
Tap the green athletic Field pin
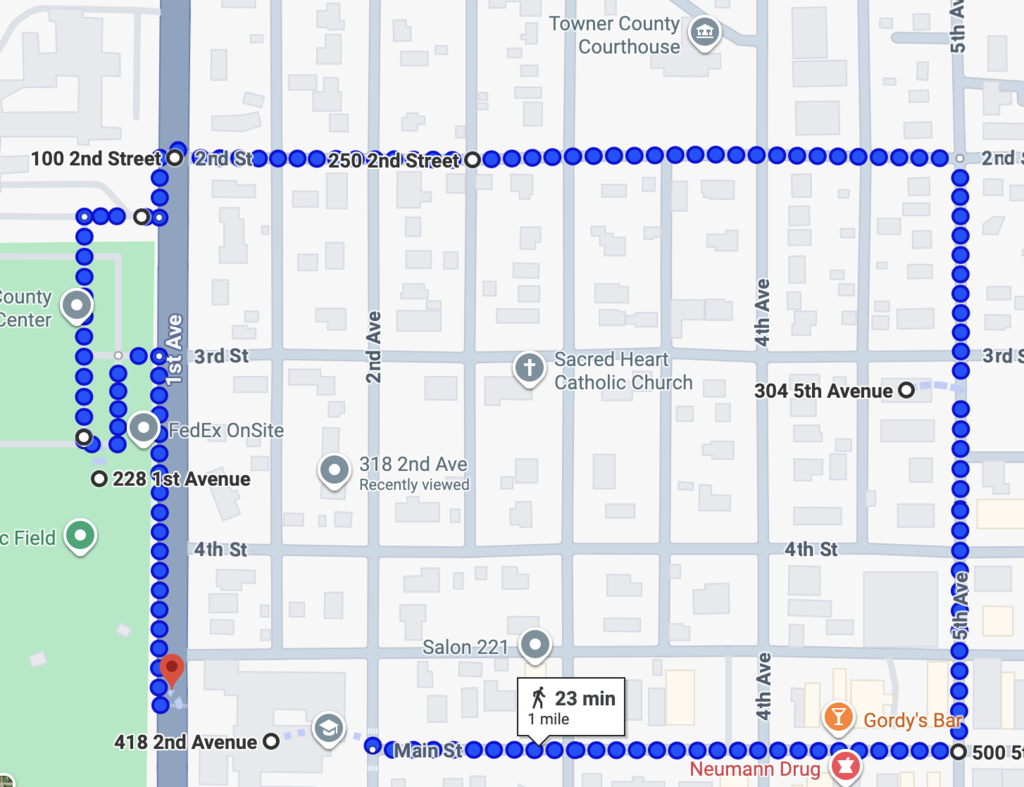[80, 537]
